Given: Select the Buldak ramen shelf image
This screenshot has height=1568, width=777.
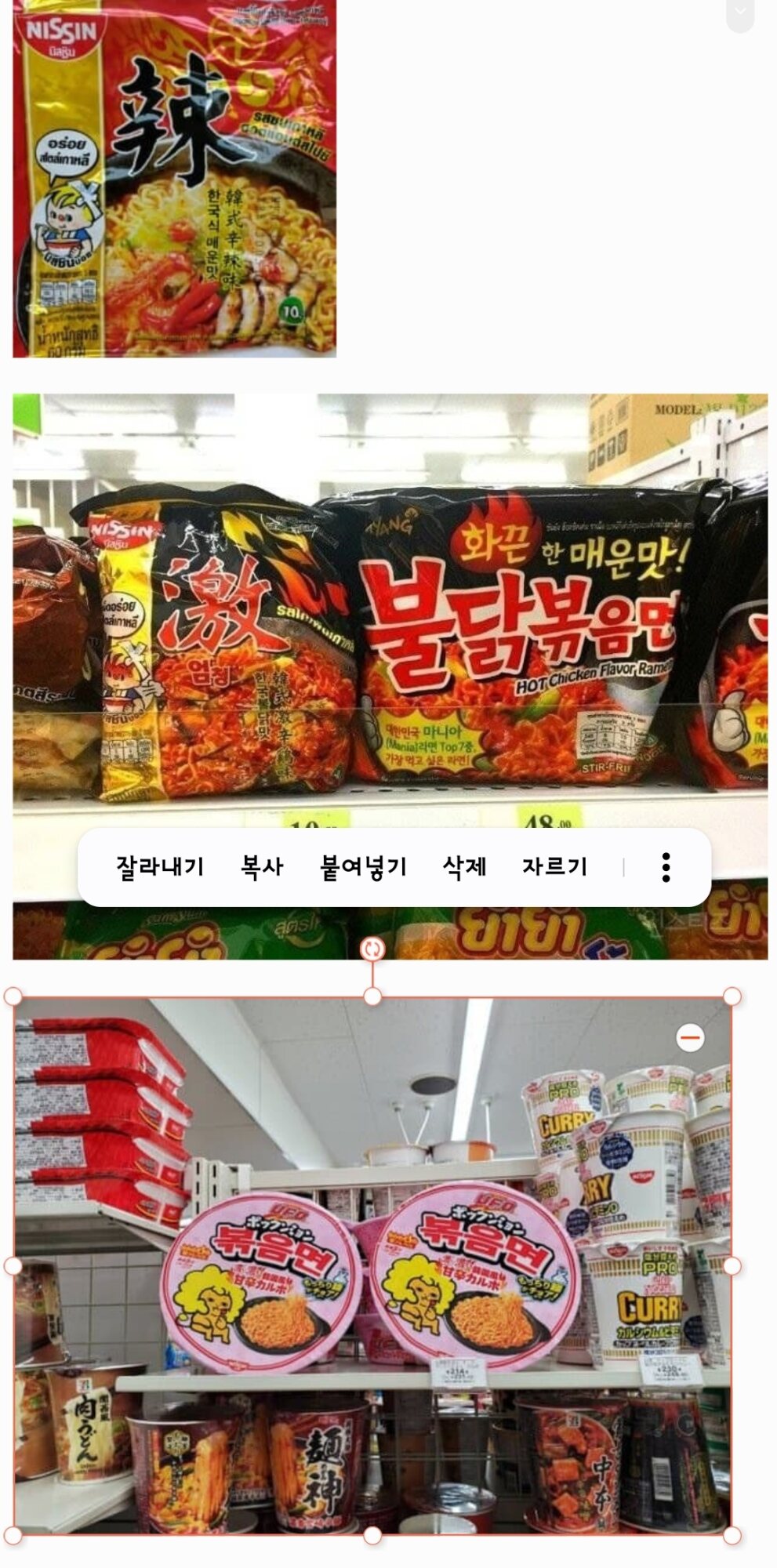Looking at the screenshot, I should coord(390,627).
